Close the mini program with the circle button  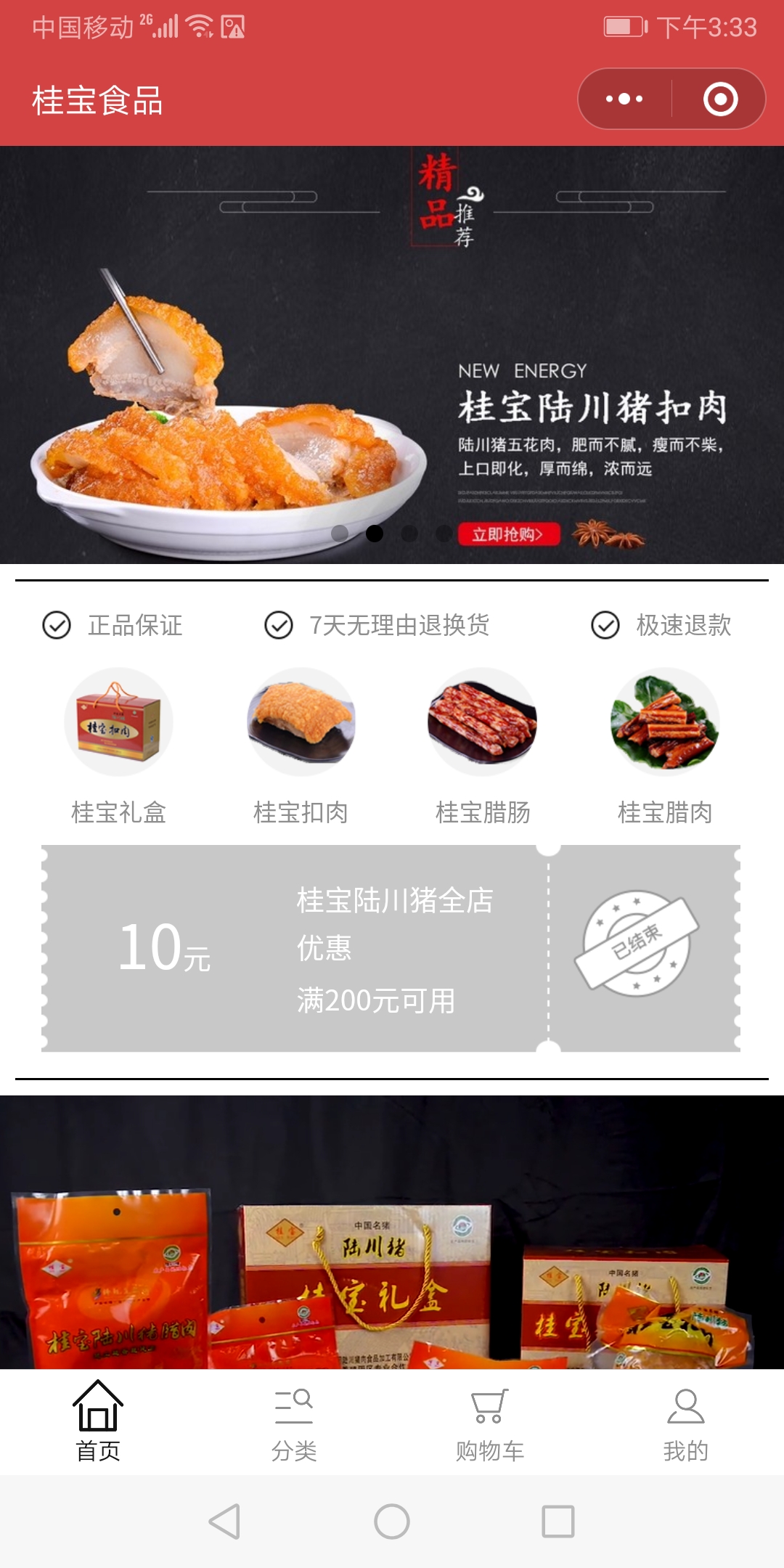(720, 99)
